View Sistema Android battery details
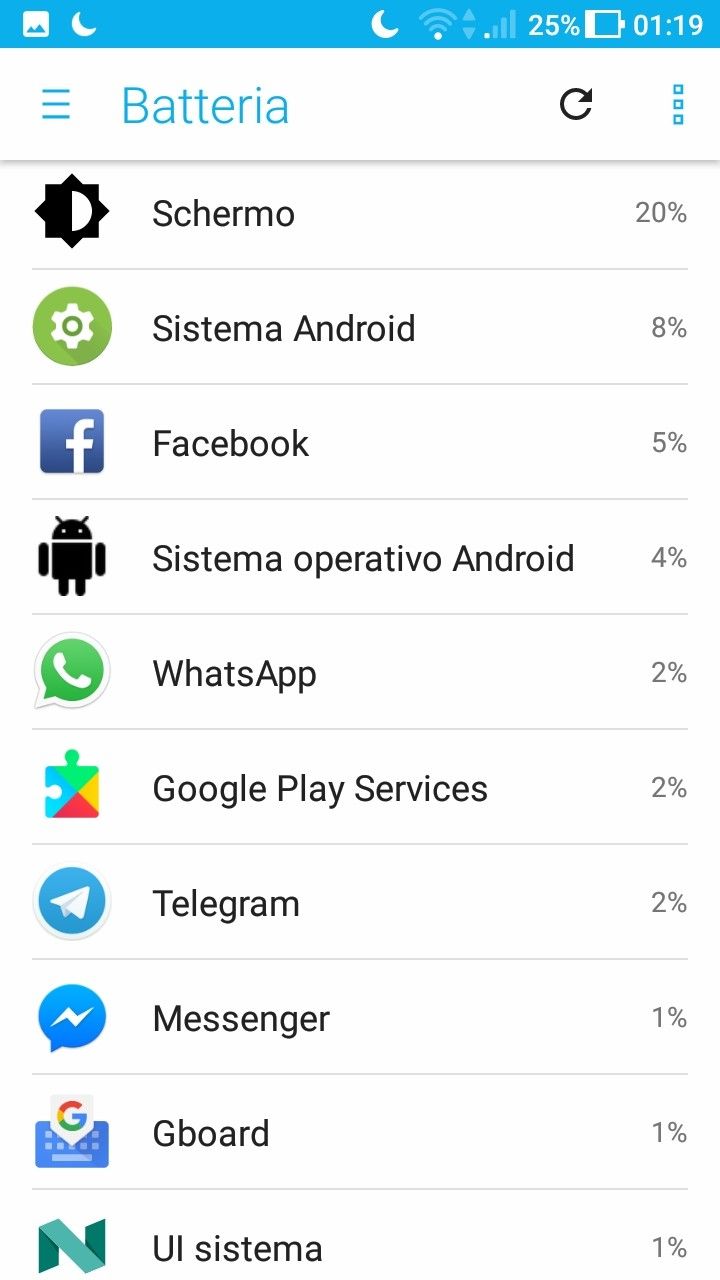Viewport: 720px width, 1280px height. pyautogui.click(x=360, y=328)
